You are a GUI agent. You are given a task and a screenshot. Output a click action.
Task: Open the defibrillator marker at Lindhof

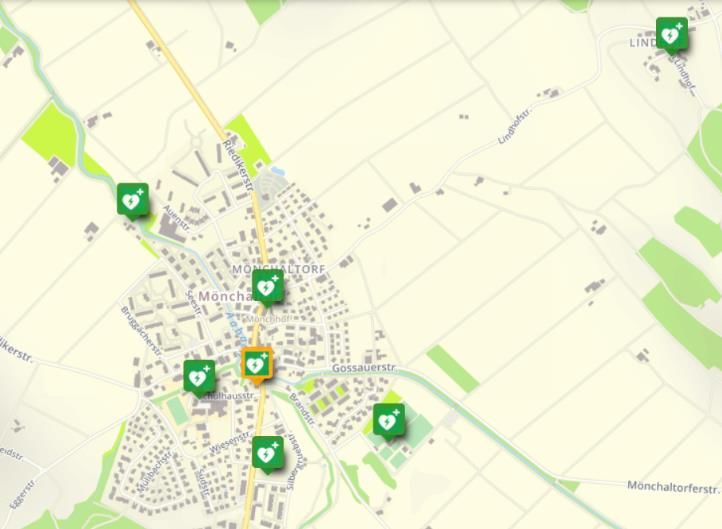coord(671,35)
